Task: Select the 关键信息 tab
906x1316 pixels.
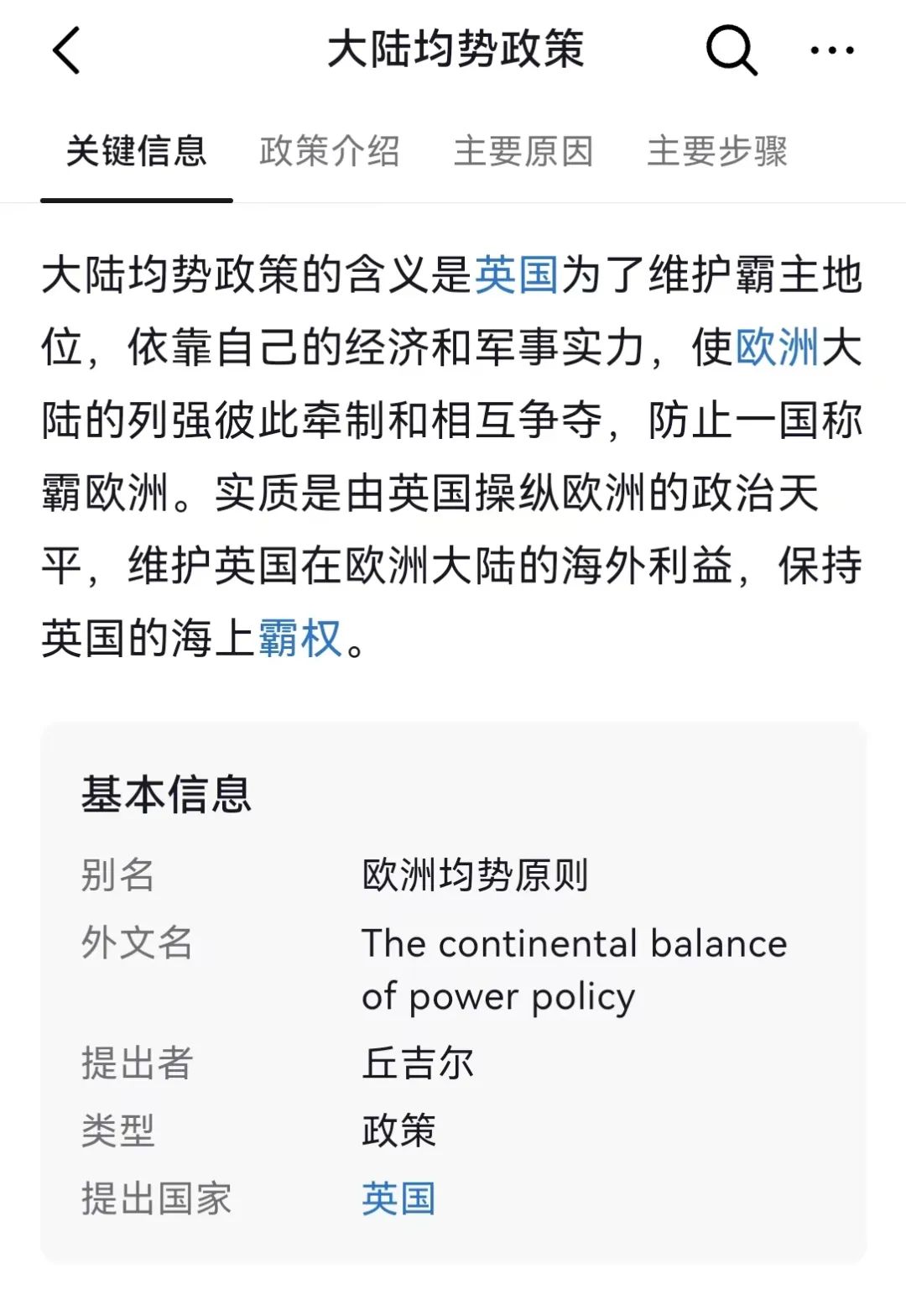Action: (137, 152)
